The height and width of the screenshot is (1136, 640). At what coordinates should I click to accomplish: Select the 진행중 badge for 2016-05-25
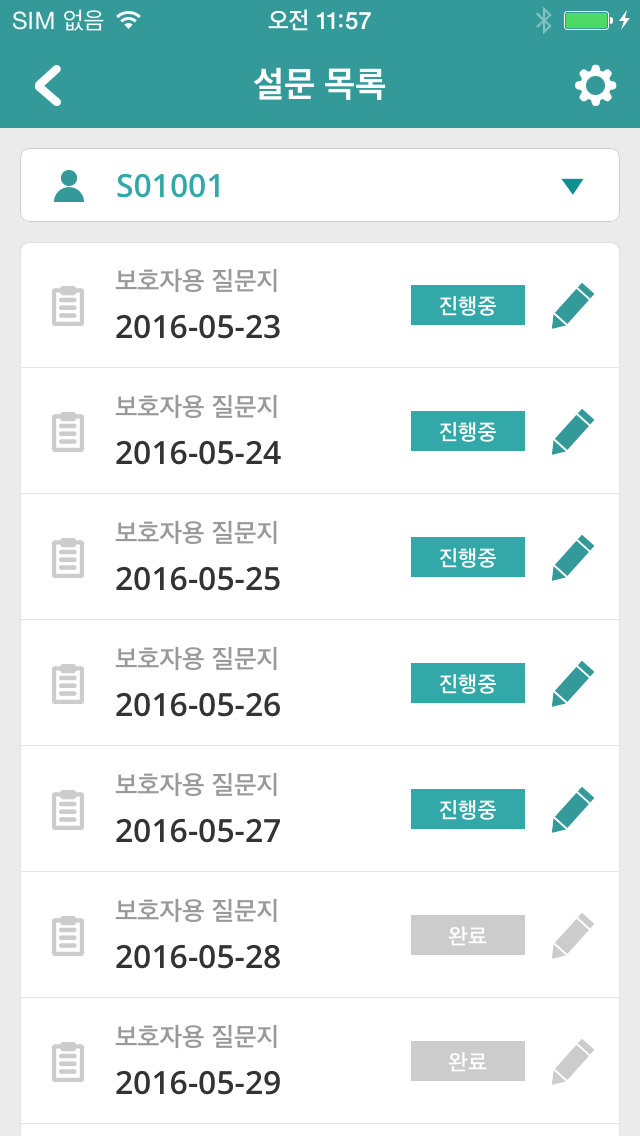click(467, 557)
